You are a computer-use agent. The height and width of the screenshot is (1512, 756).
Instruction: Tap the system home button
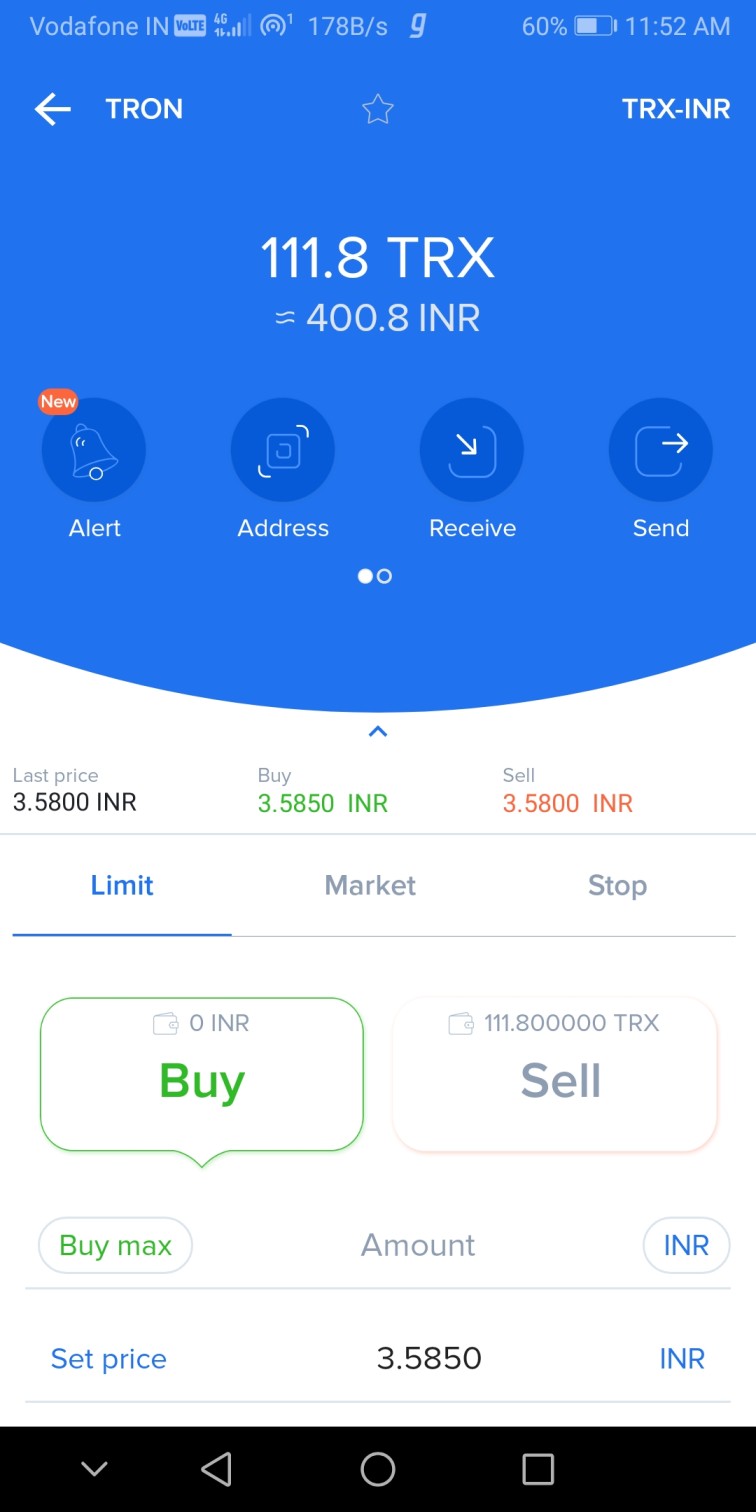(x=377, y=1469)
